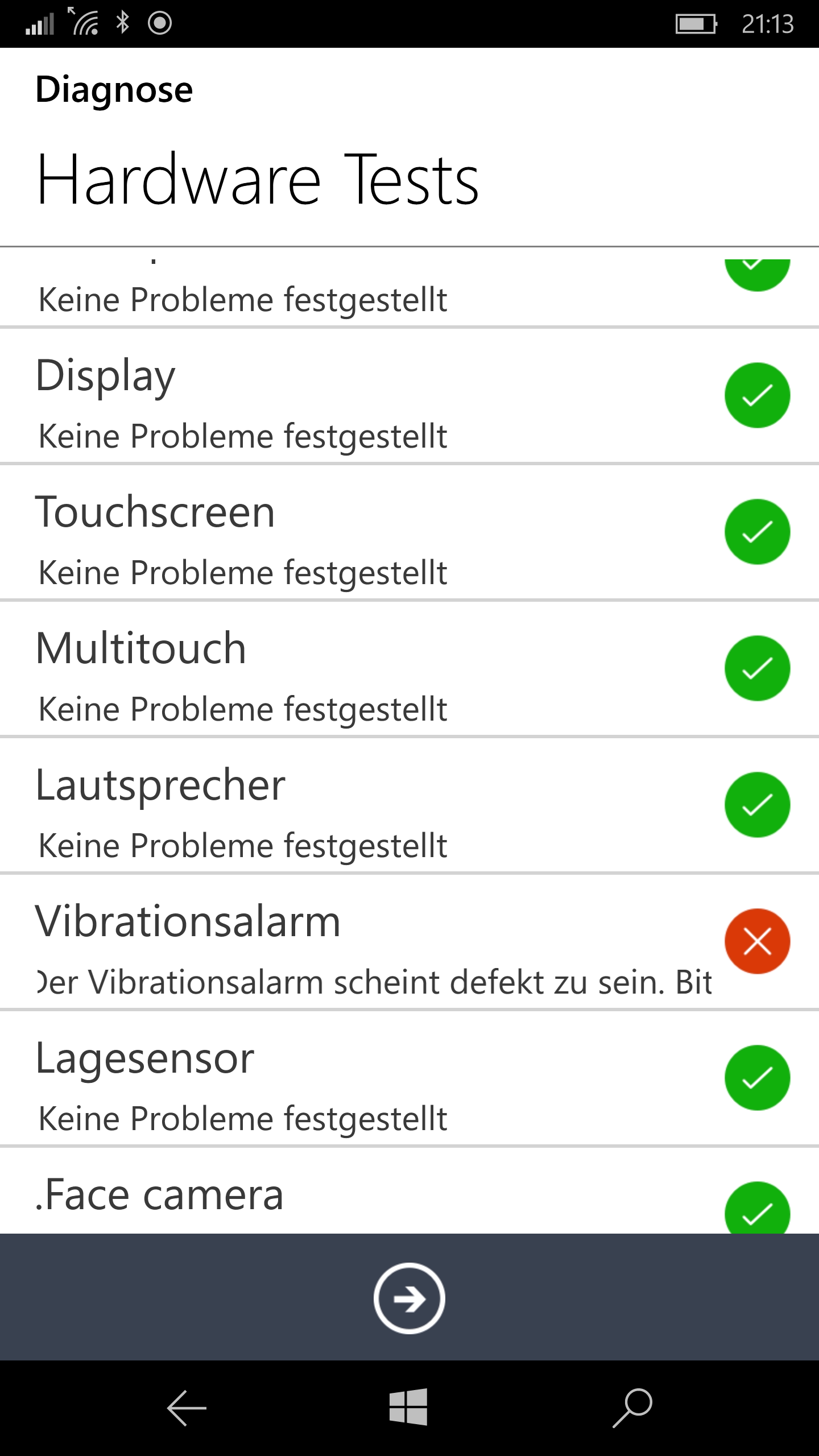
Task: Tap the system search magnifier
Action: (632, 1408)
